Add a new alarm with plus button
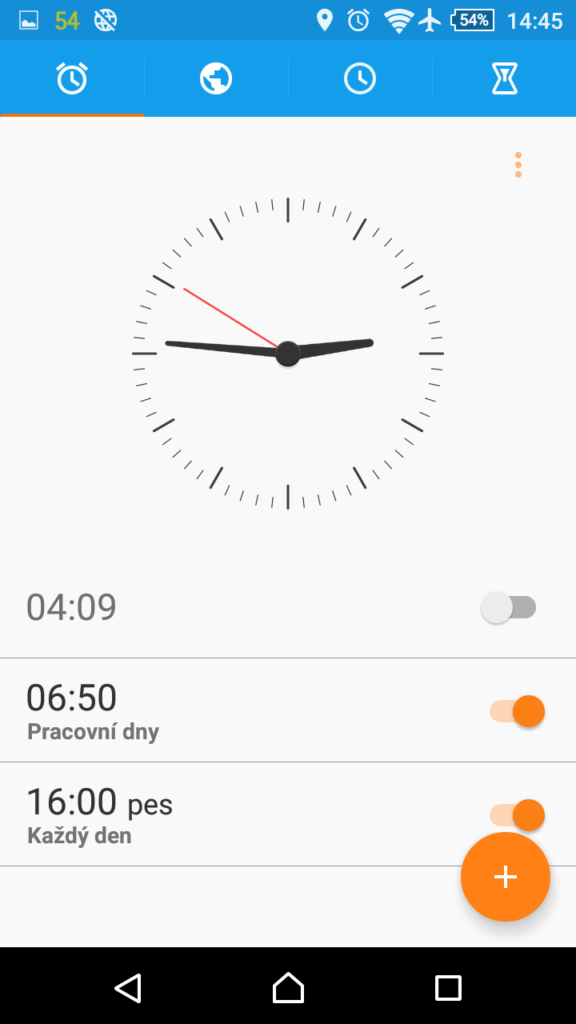Image resolution: width=576 pixels, height=1024 pixels. pyautogui.click(x=505, y=876)
